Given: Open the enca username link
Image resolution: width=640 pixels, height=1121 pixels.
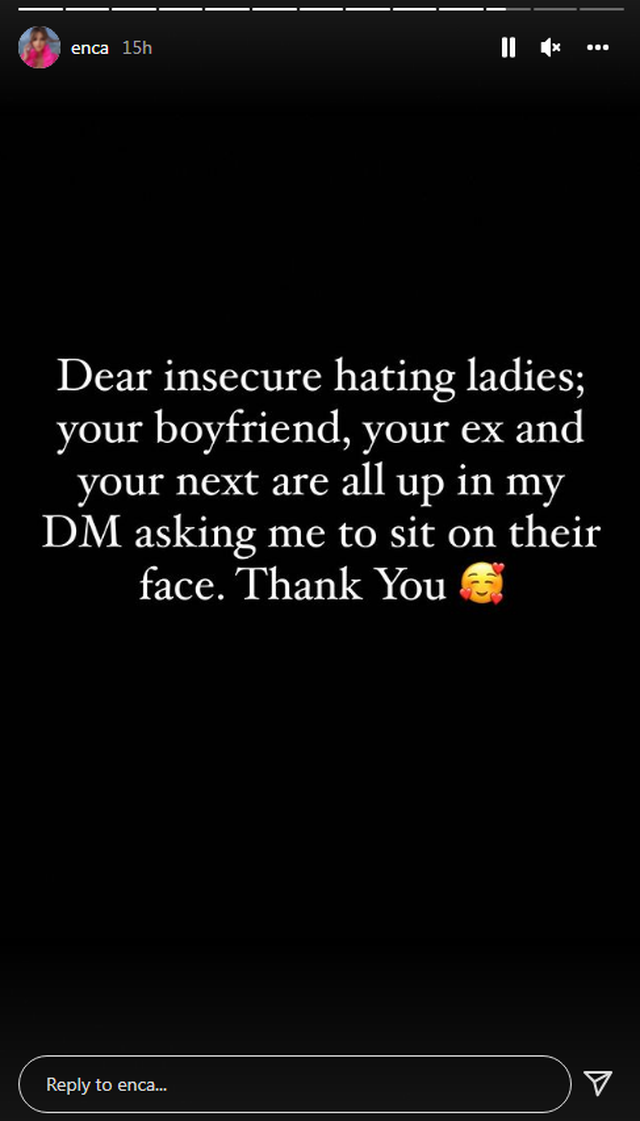Looking at the screenshot, I should (x=90, y=48).
